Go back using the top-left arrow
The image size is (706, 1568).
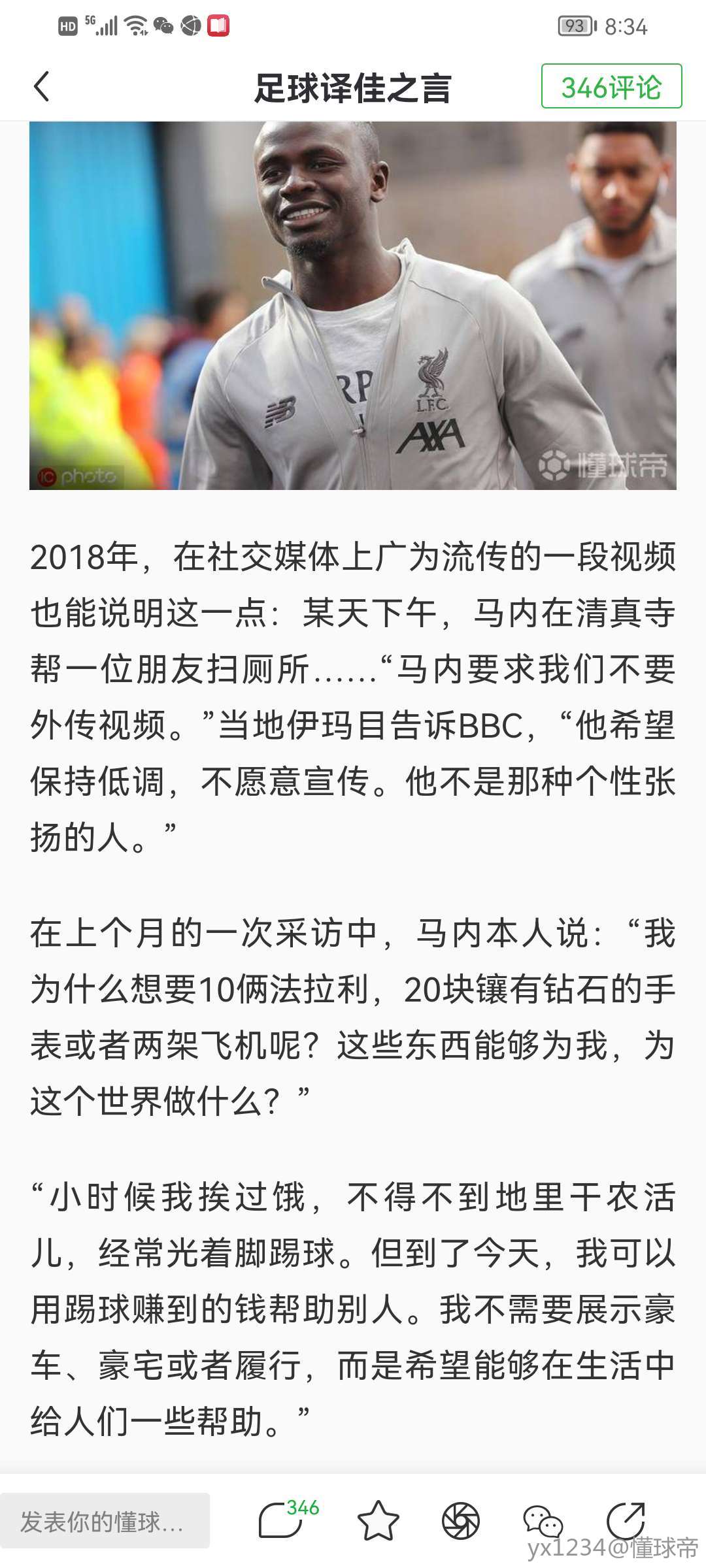(x=42, y=87)
